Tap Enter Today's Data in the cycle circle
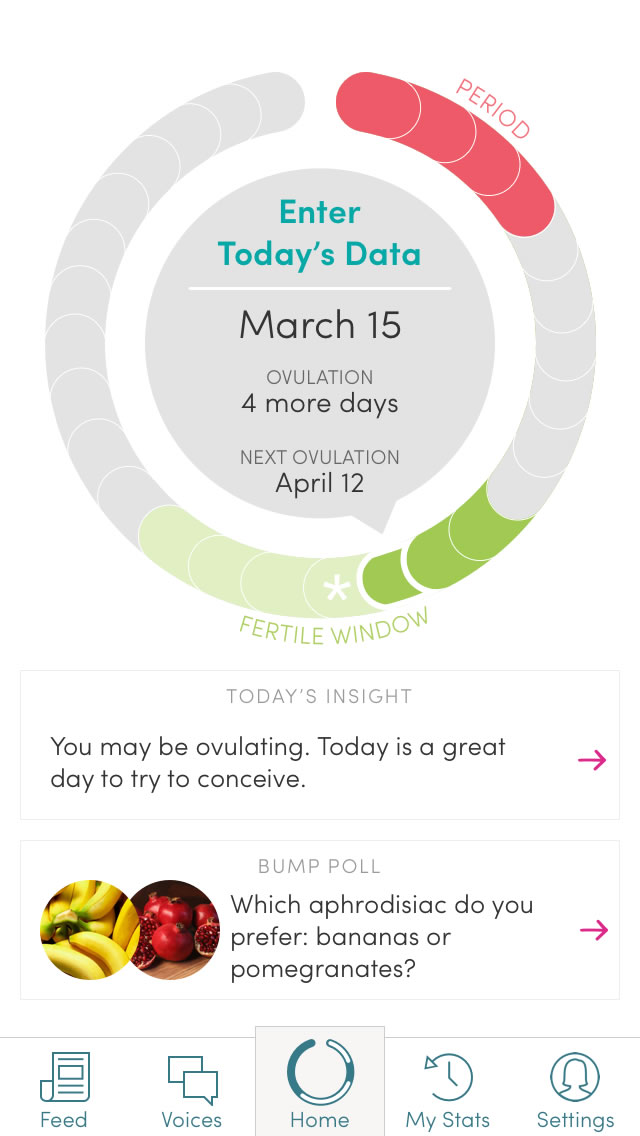The width and height of the screenshot is (640, 1136). (320, 233)
